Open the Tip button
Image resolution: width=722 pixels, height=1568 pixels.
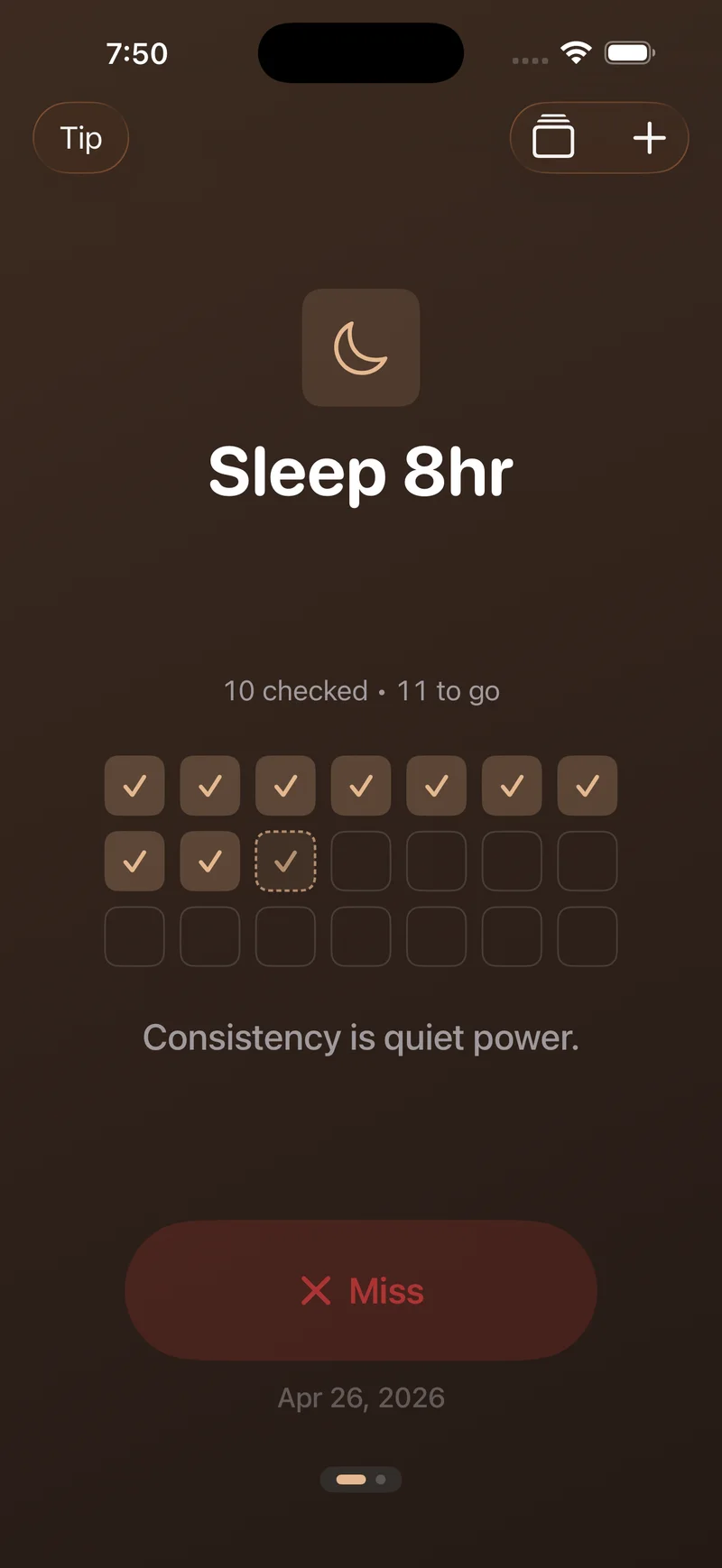click(x=80, y=138)
